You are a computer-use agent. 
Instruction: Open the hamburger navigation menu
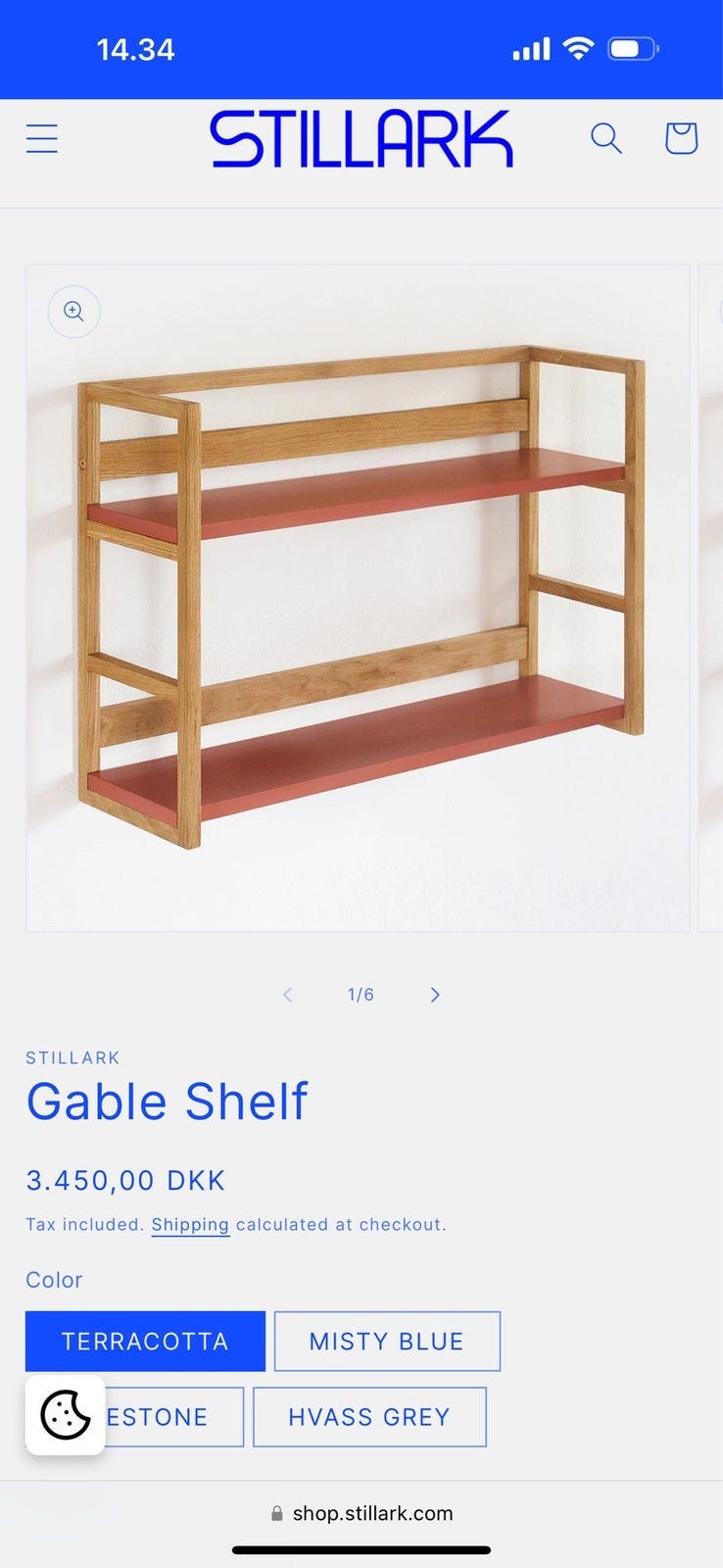coord(41,138)
